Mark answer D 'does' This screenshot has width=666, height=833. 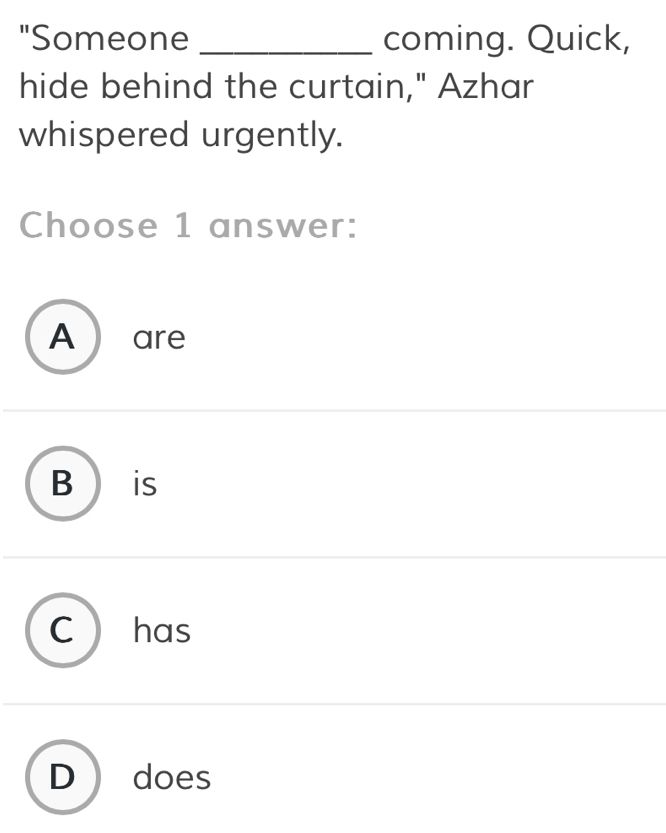pyautogui.click(x=63, y=777)
